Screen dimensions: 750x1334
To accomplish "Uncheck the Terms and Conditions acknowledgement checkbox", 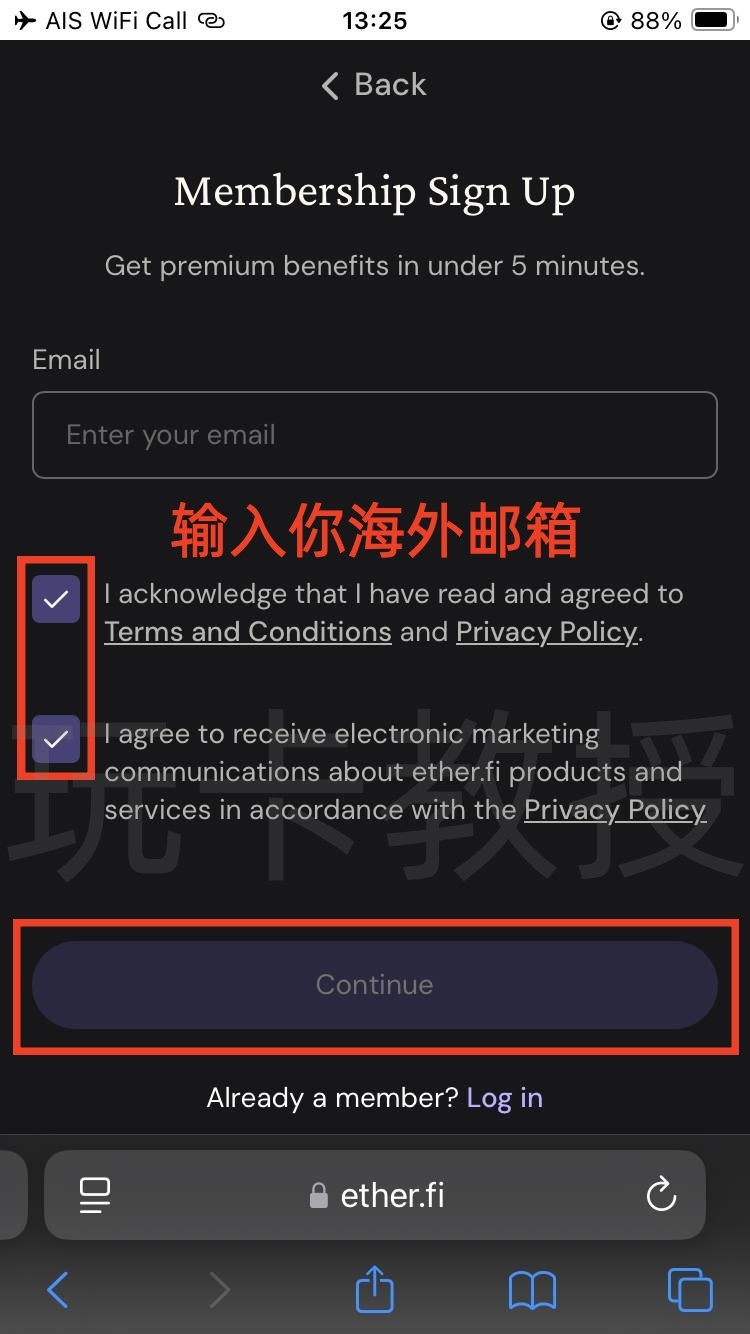I will click(56, 599).
